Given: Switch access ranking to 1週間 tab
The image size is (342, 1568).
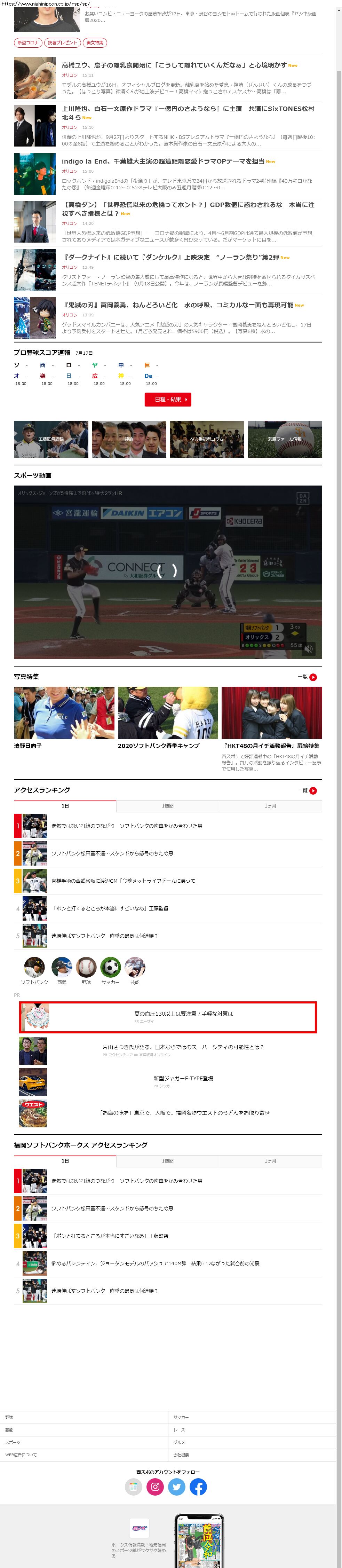Looking at the screenshot, I should [167, 806].
